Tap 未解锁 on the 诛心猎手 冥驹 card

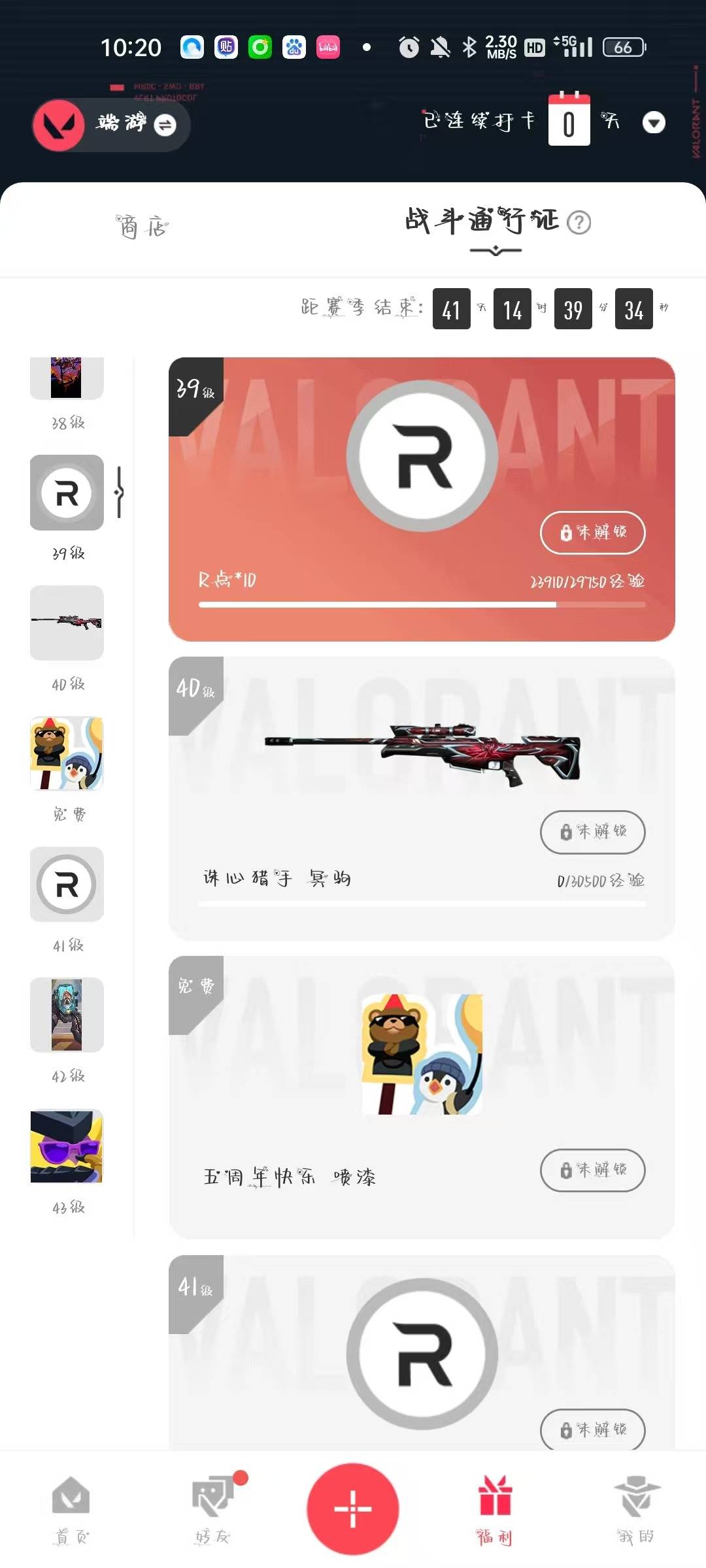point(592,832)
